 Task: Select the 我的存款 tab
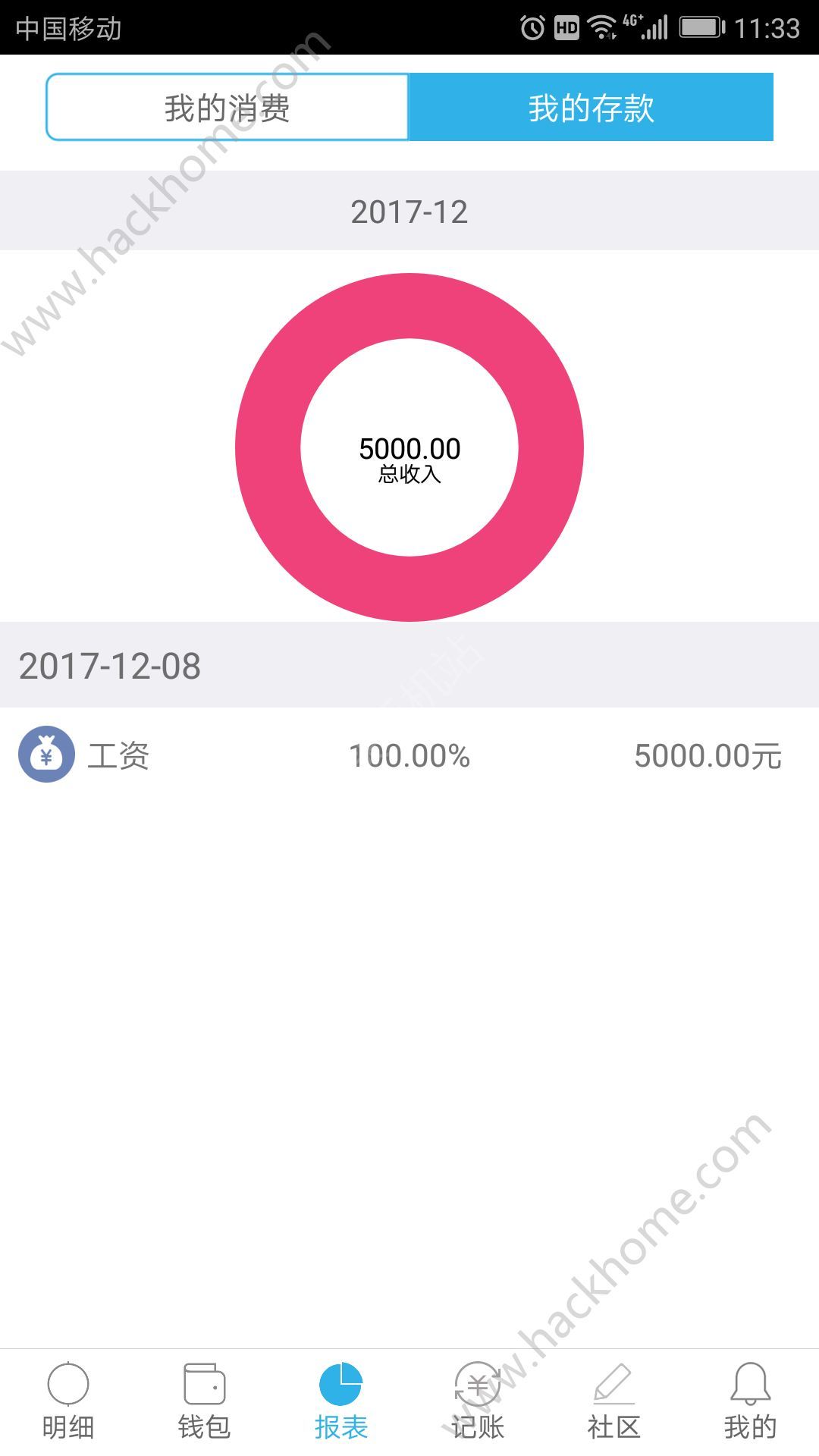click(591, 107)
